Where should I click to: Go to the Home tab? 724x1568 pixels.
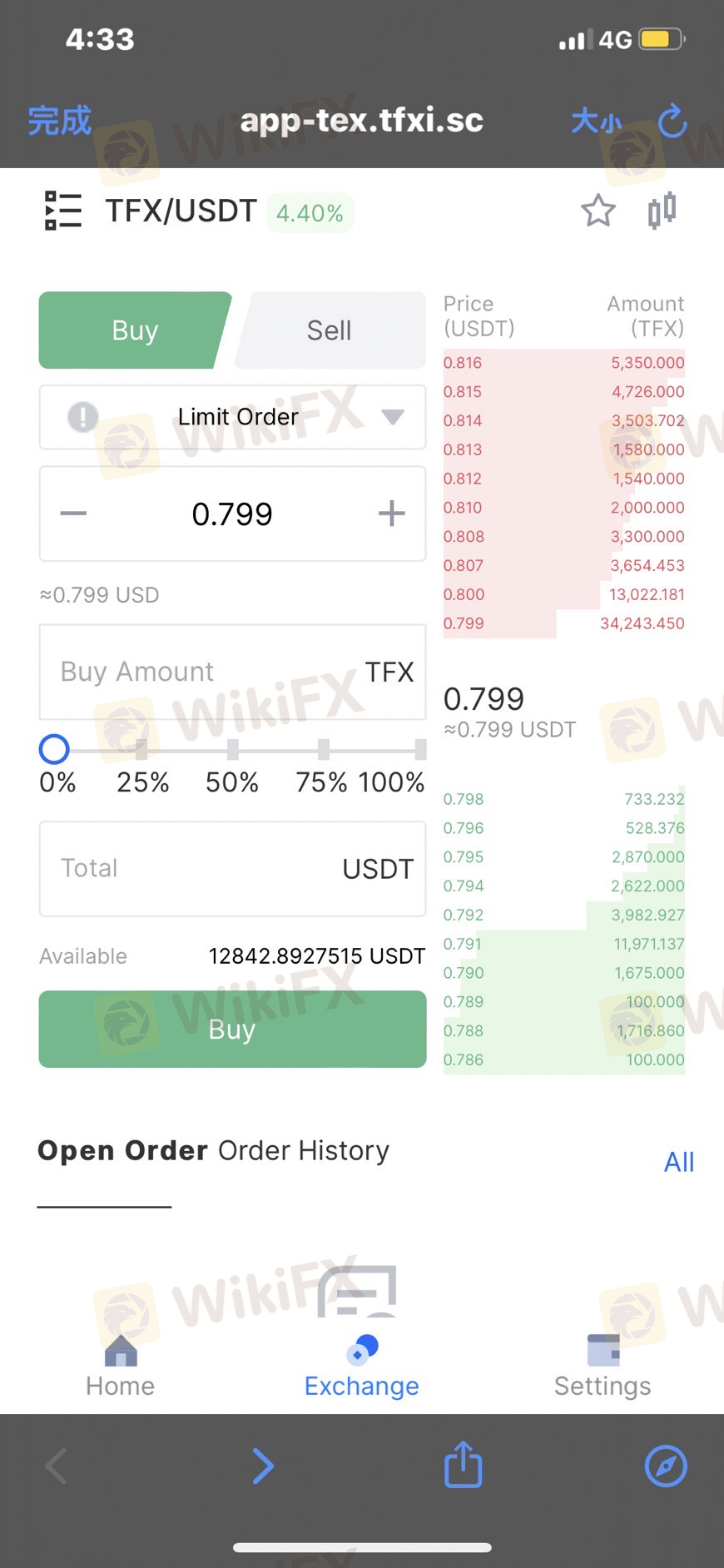pyautogui.click(x=121, y=1367)
